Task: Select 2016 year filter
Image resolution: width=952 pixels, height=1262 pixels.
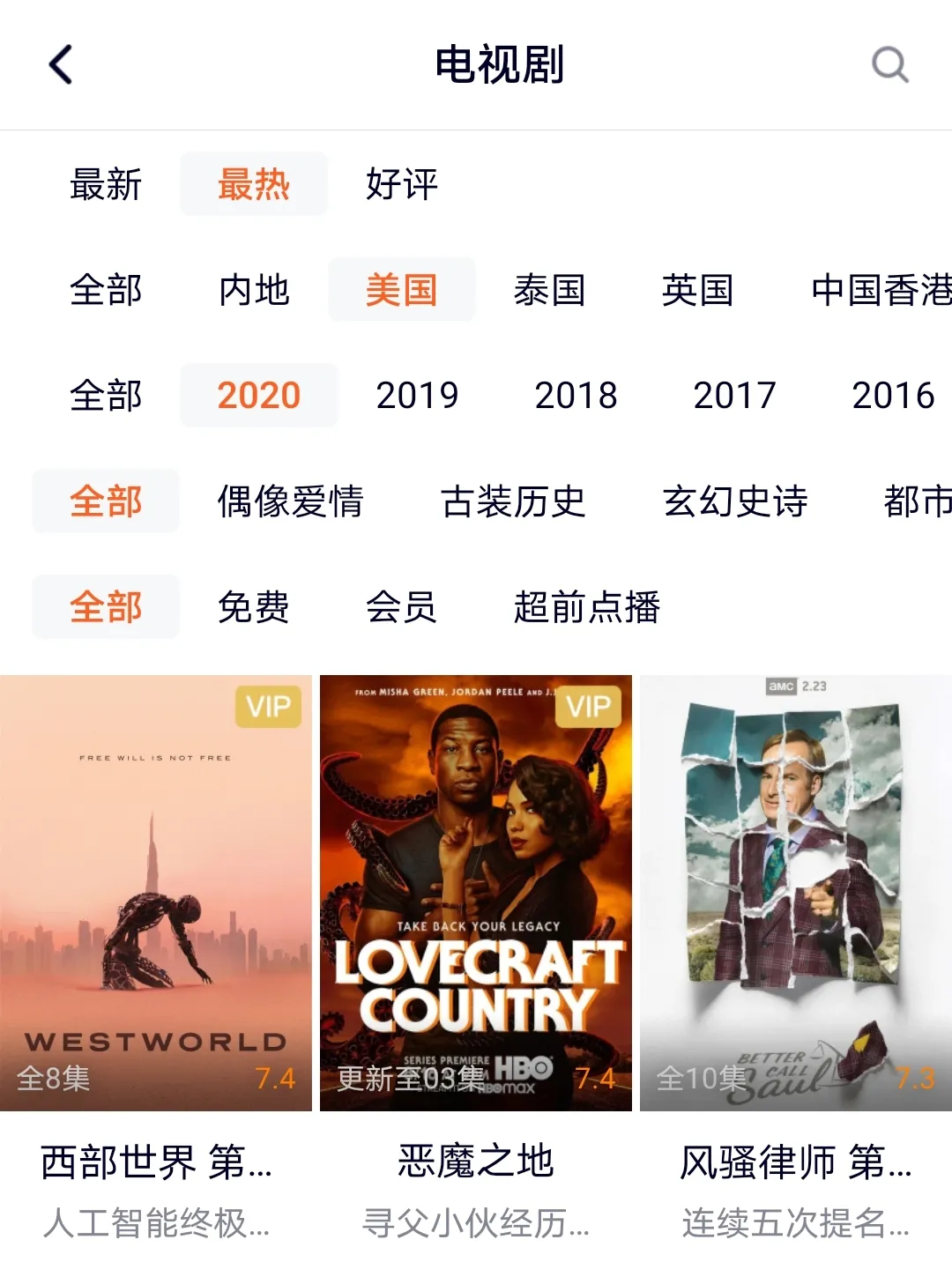Action: 892,396
